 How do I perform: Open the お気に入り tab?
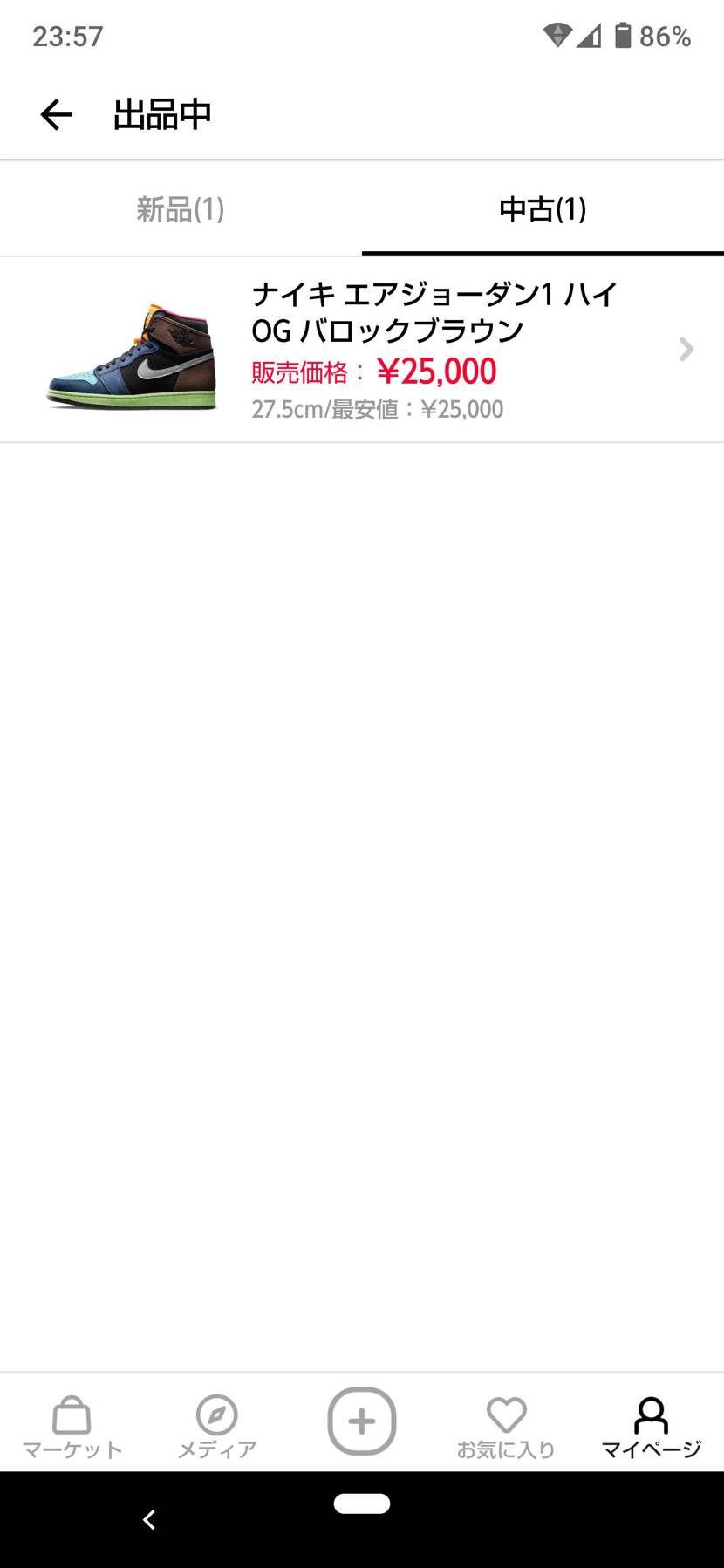click(x=506, y=1426)
